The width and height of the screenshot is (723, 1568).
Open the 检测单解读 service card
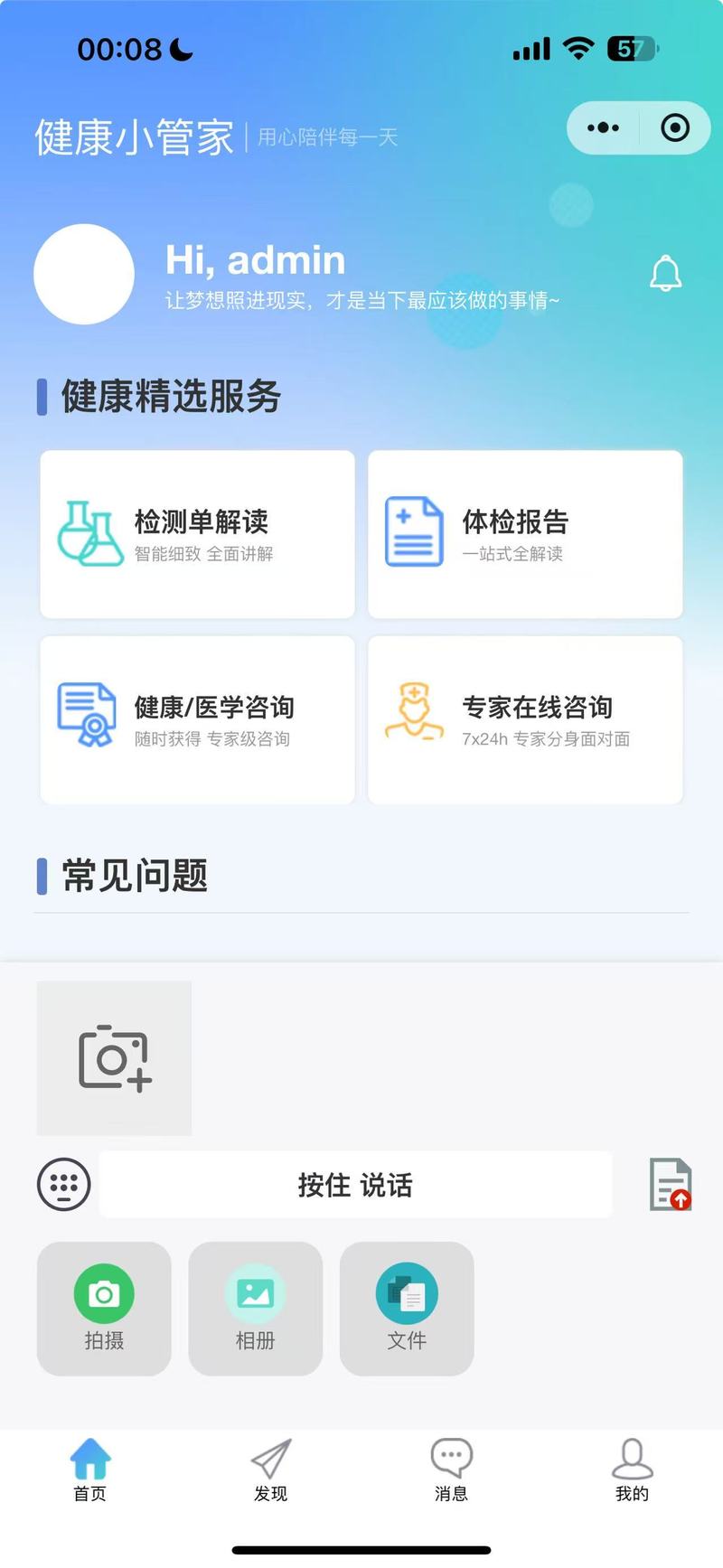[x=197, y=534]
